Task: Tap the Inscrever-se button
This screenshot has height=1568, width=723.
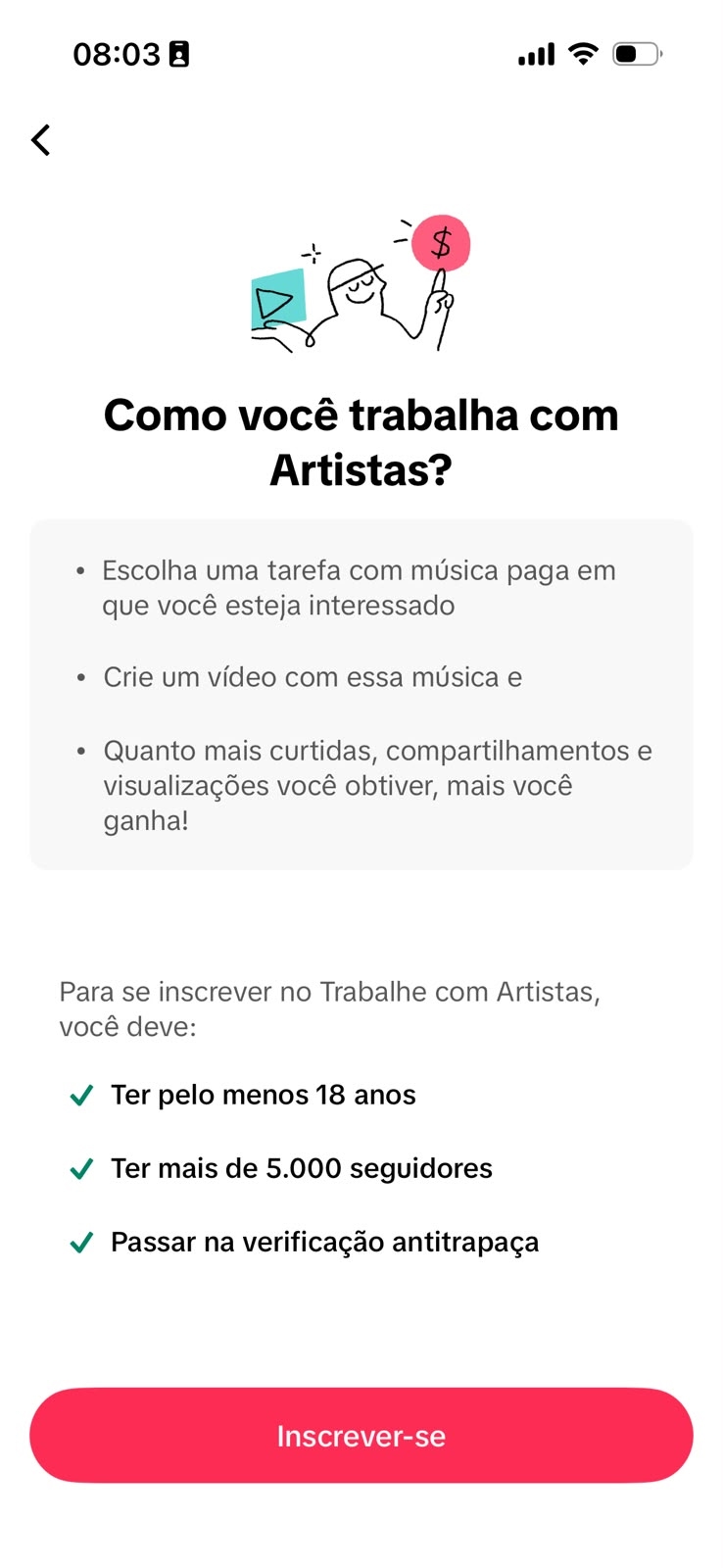Action: point(361,1435)
